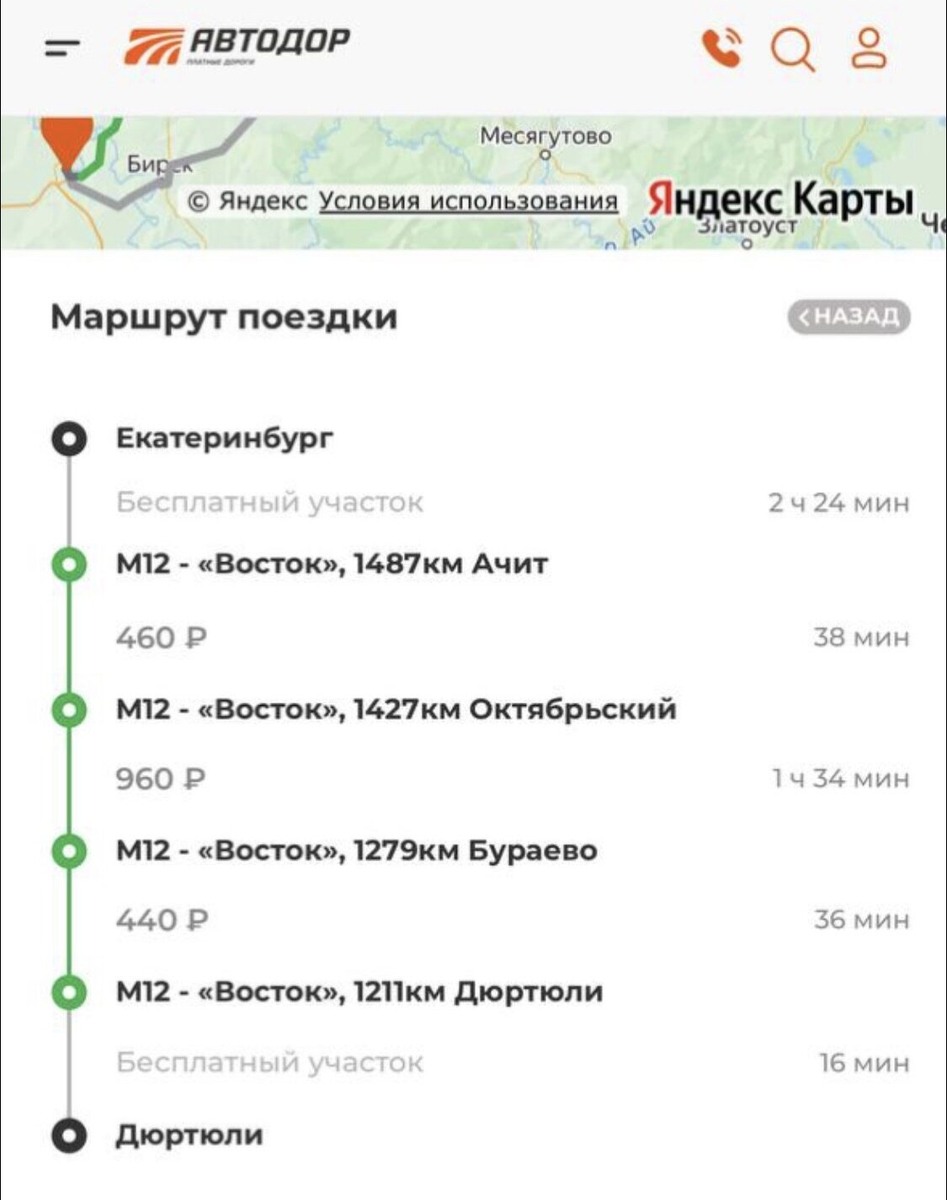Expand segment details for Бесплатный участок
This screenshot has height=1200, width=947.
click(x=270, y=502)
